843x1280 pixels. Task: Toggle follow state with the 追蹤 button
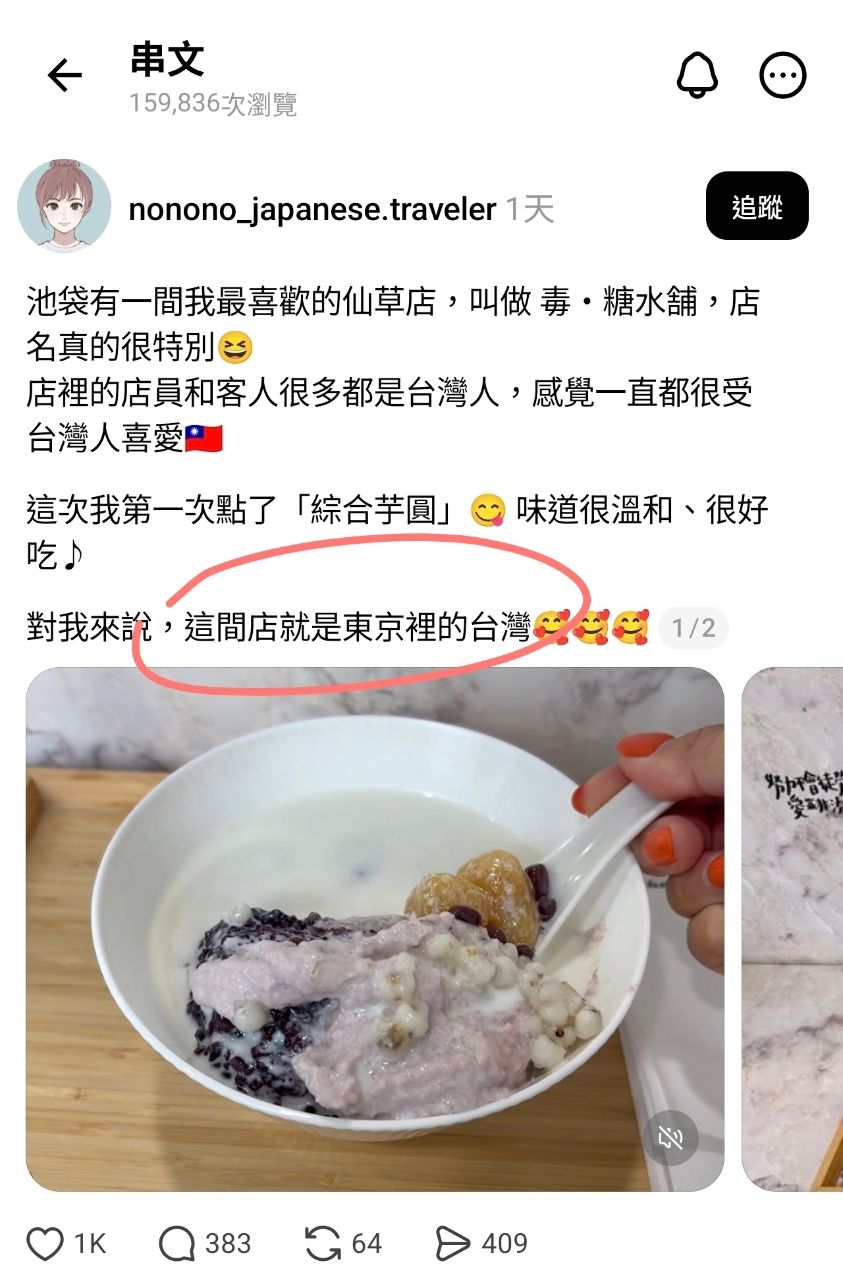click(x=757, y=206)
